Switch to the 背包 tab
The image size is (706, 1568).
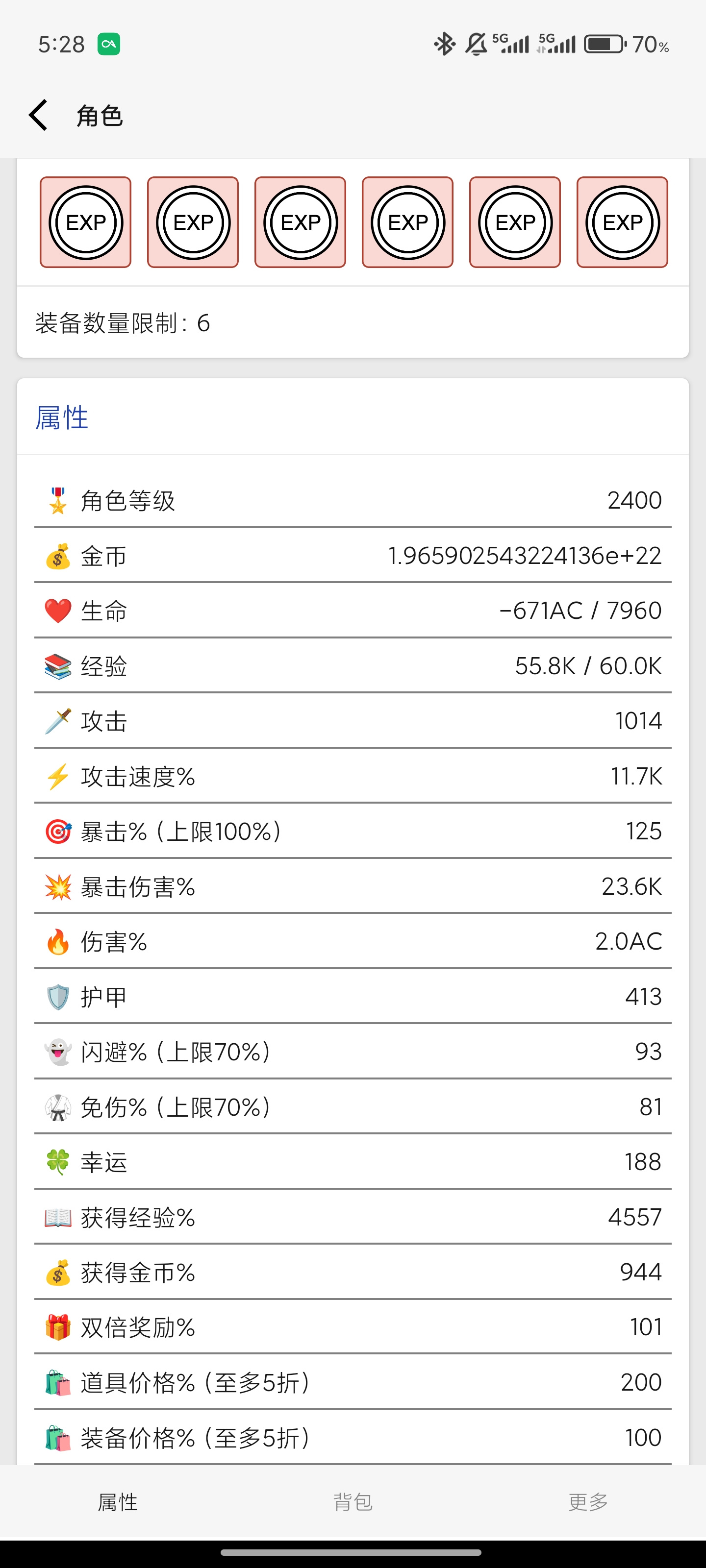(353, 1503)
